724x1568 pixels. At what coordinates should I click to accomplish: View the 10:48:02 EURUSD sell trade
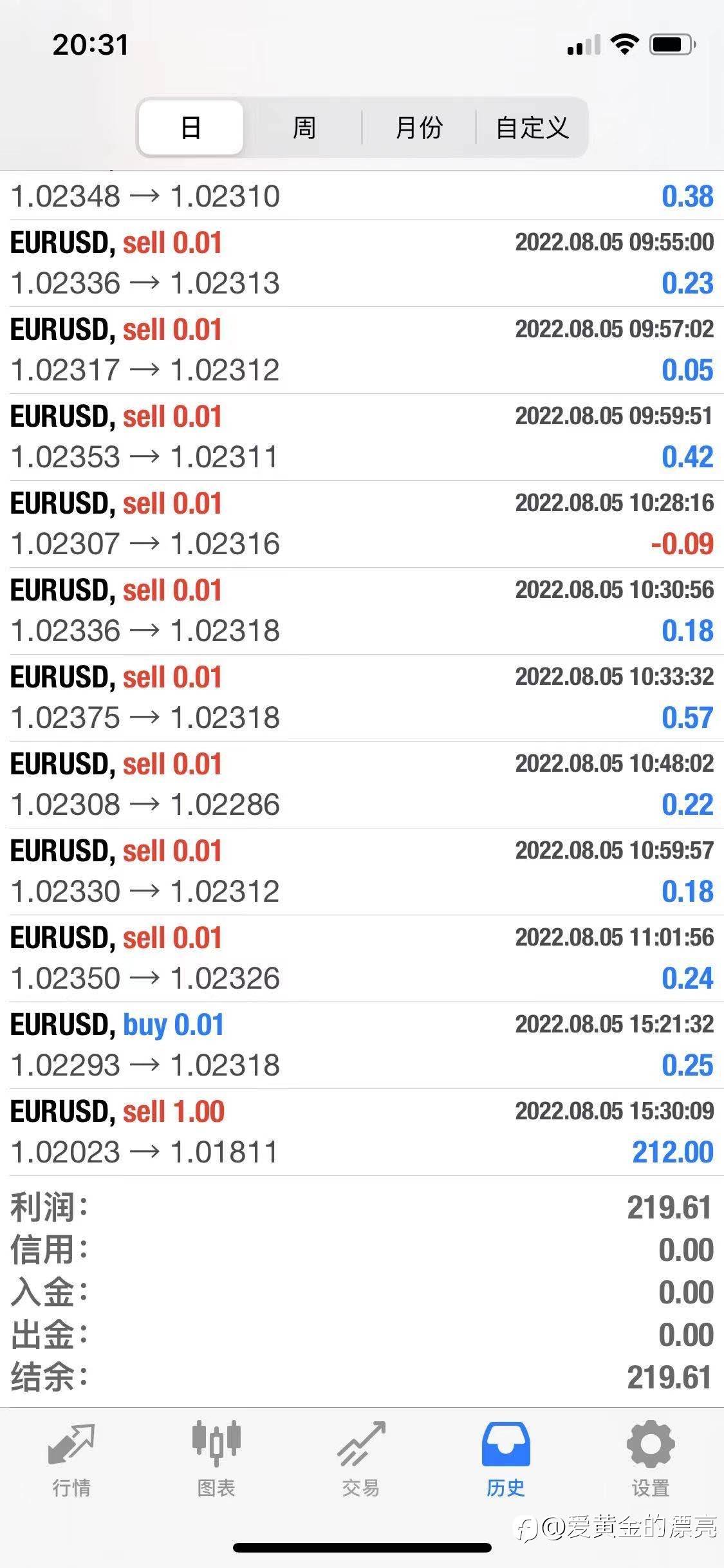(x=362, y=785)
